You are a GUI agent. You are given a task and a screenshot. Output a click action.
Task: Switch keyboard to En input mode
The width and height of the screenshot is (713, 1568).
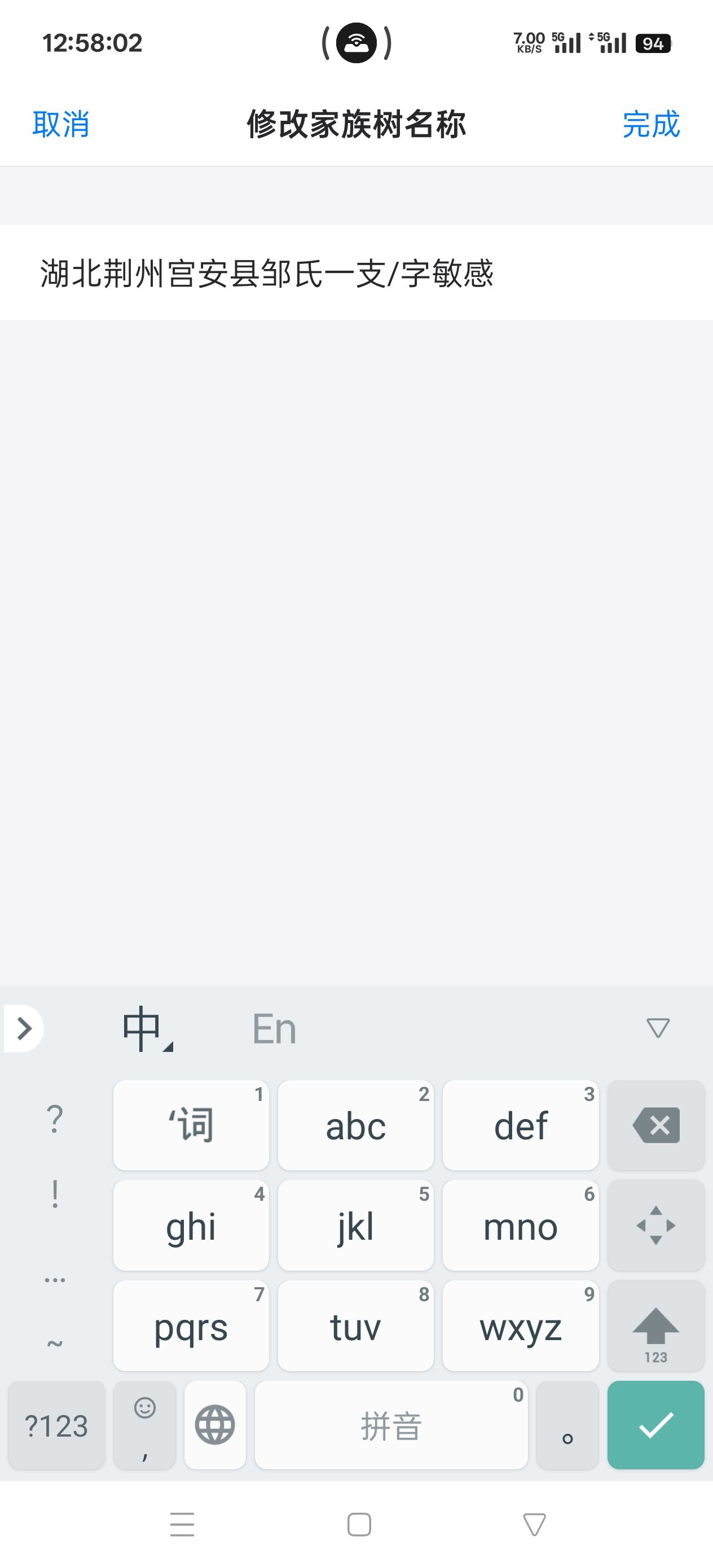[x=275, y=1029]
